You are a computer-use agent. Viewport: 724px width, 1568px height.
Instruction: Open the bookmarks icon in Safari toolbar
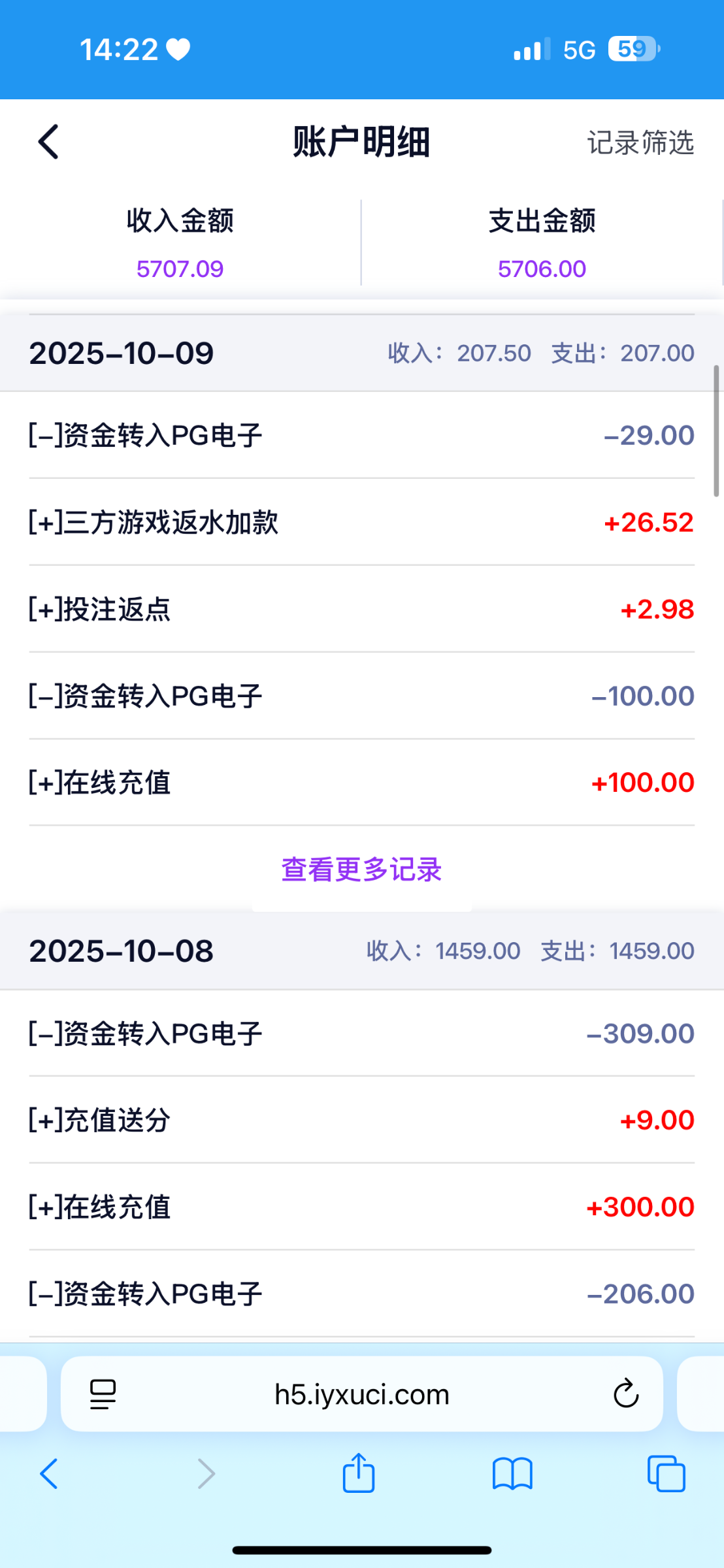(x=513, y=1473)
